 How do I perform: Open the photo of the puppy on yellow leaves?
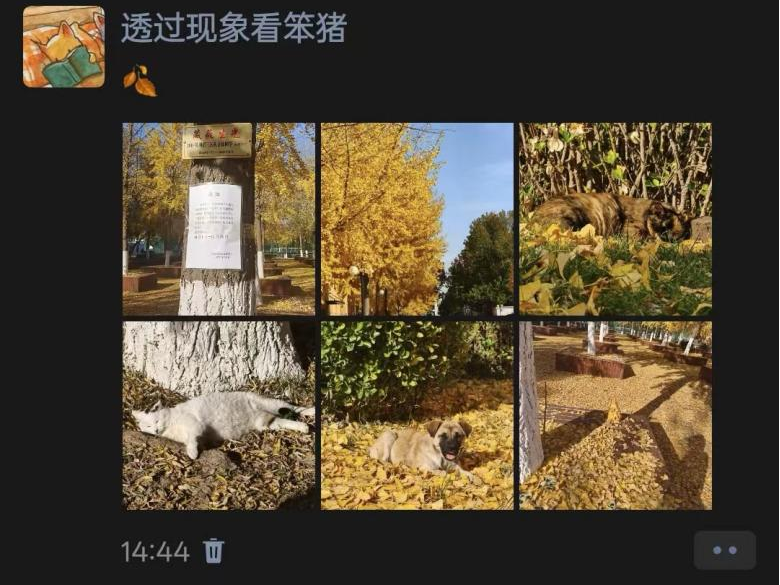tap(417, 415)
